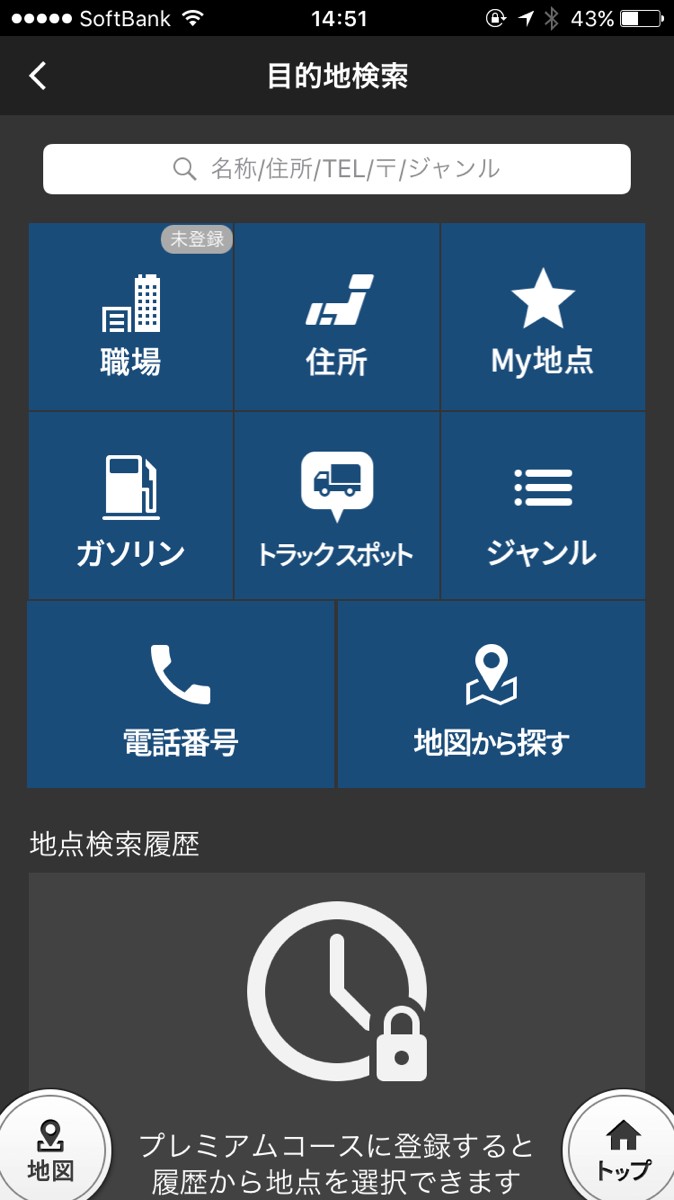Tap the 名称/住所/TEL search field
Screen dimensions: 674x1200
(x=337, y=169)
